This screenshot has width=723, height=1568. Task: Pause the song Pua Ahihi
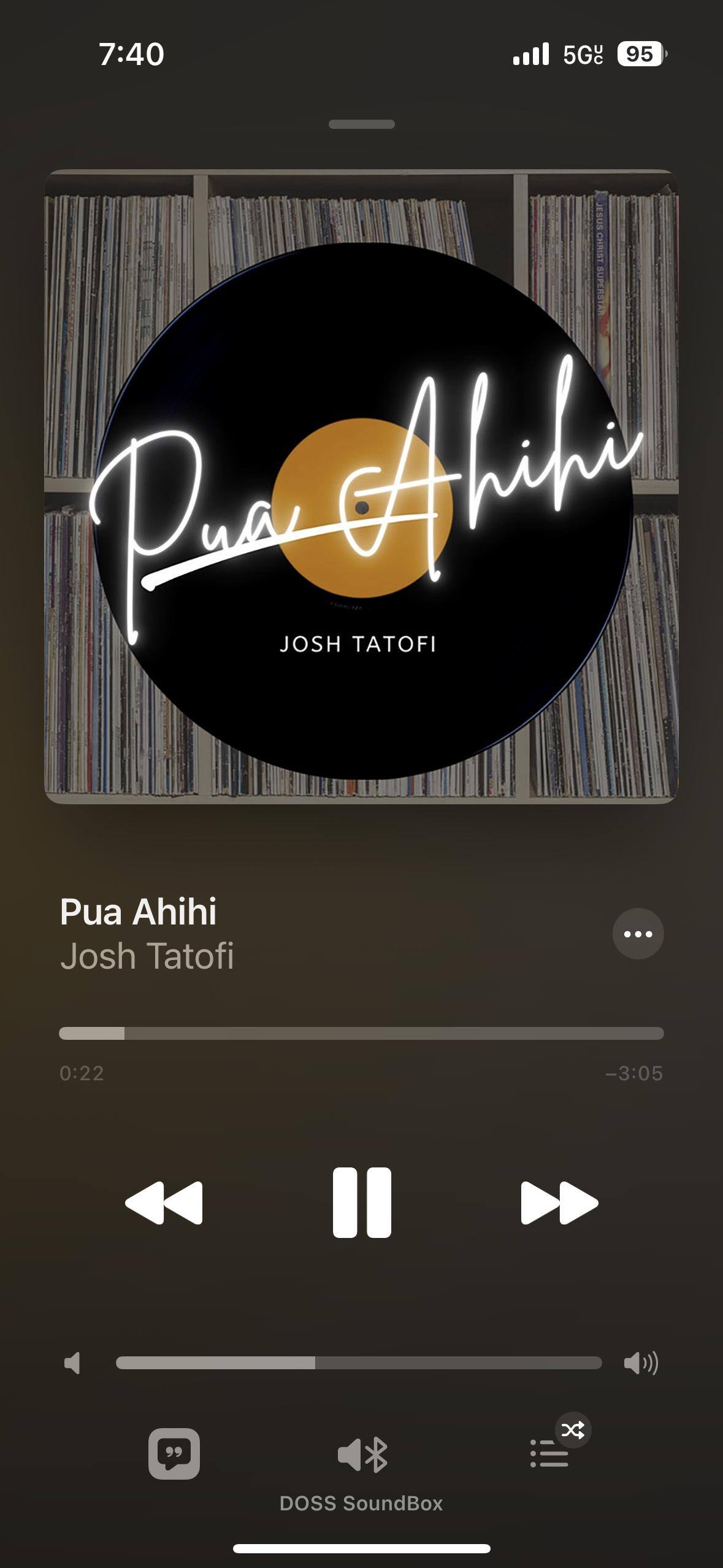click(x=362, y=1202)
